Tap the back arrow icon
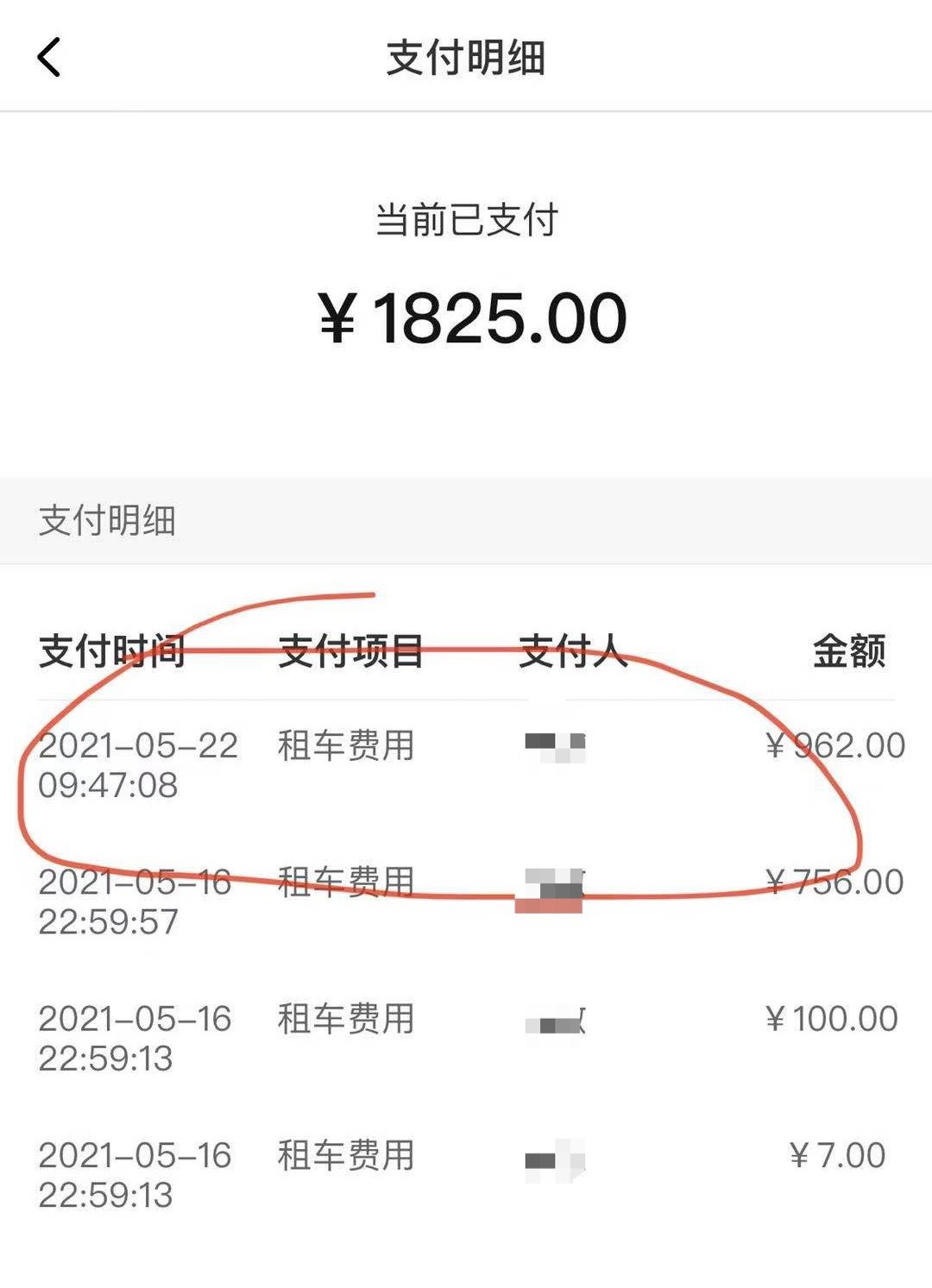 pos(49,58)
